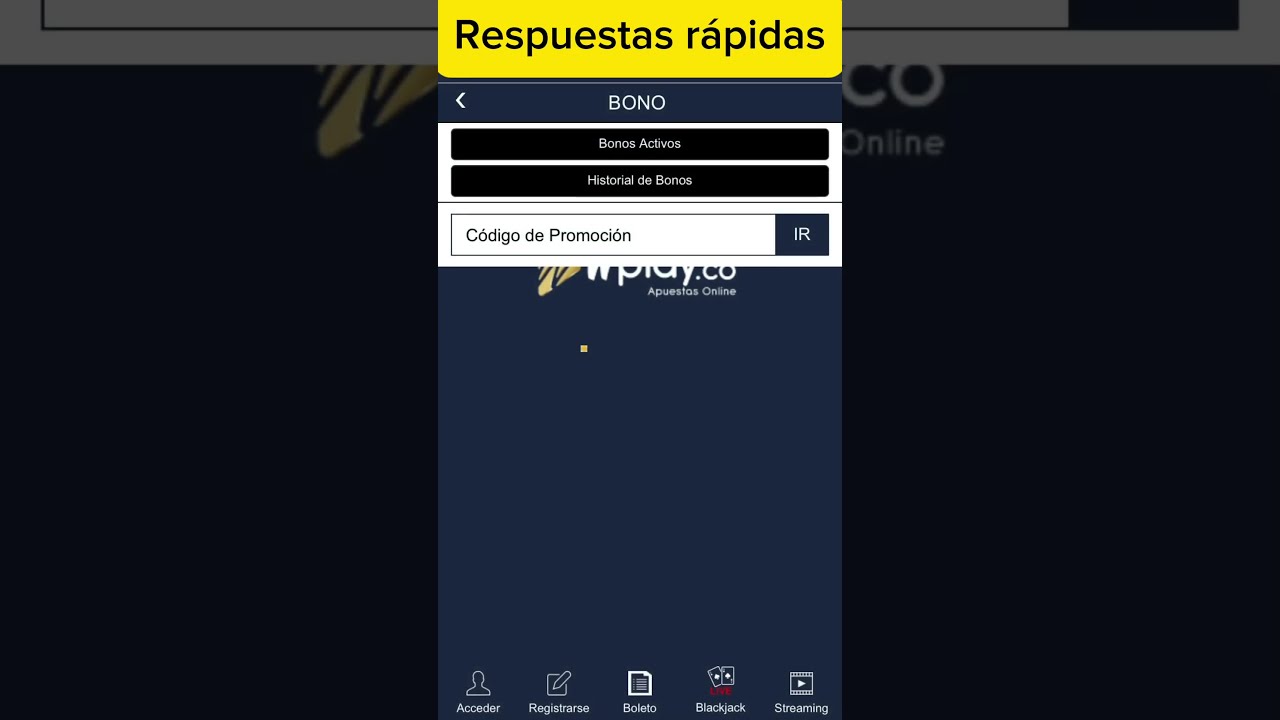Open Bonos Activos
1280x720 pixels.
[x=640, y=144]
